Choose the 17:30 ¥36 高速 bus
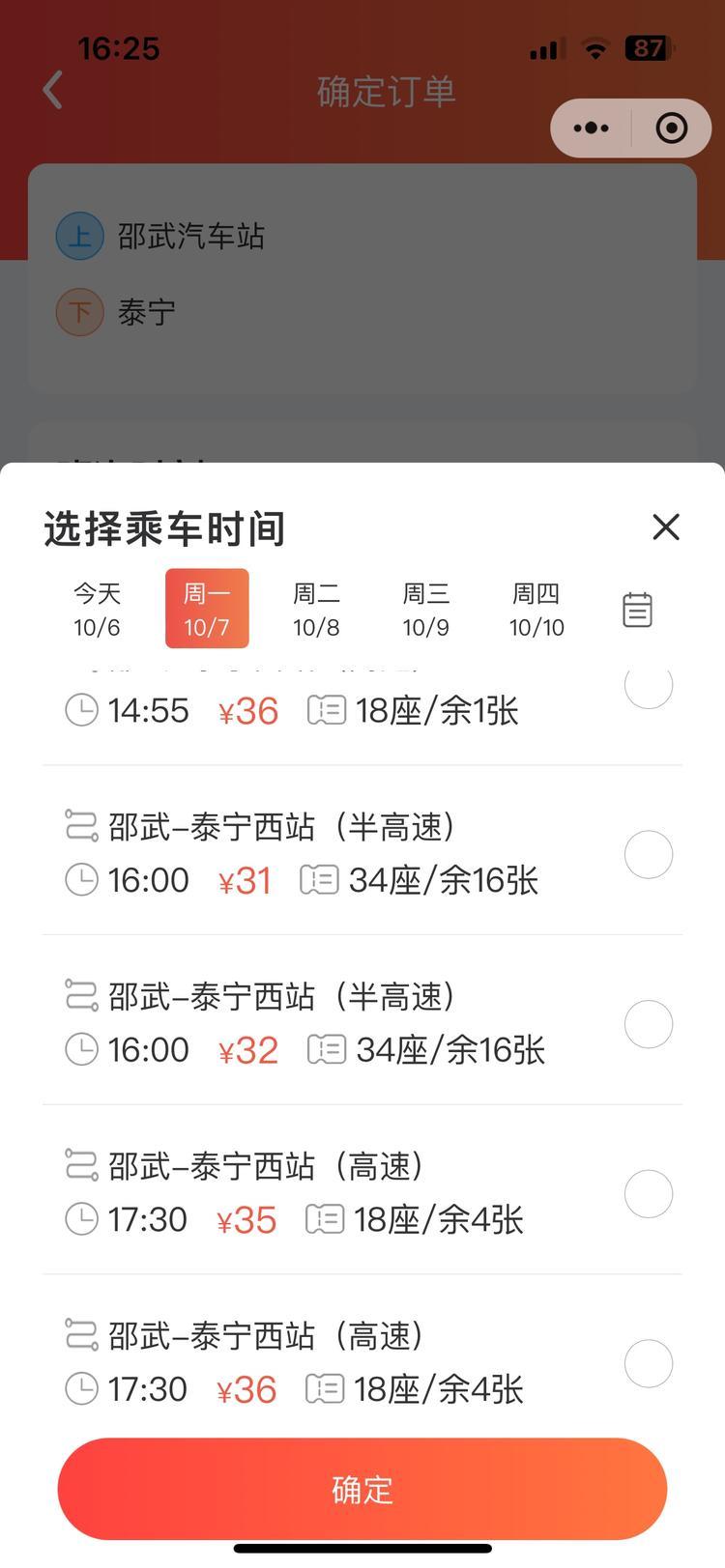 pyautogui.click(x=648, y=1363)
